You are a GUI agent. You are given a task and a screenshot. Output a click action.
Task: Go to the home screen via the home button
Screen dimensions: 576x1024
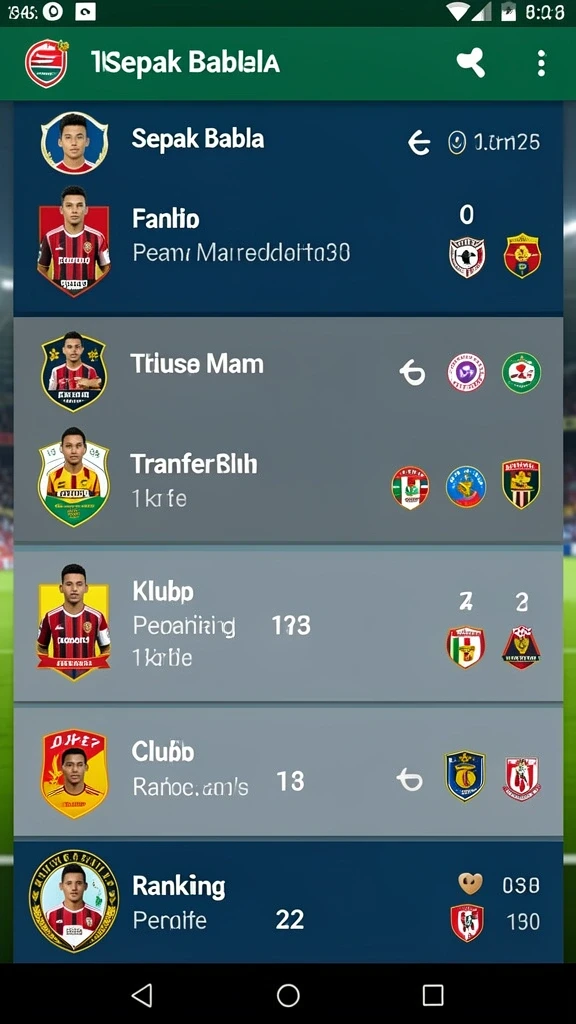pyautogui.click(x=288, y=995)
